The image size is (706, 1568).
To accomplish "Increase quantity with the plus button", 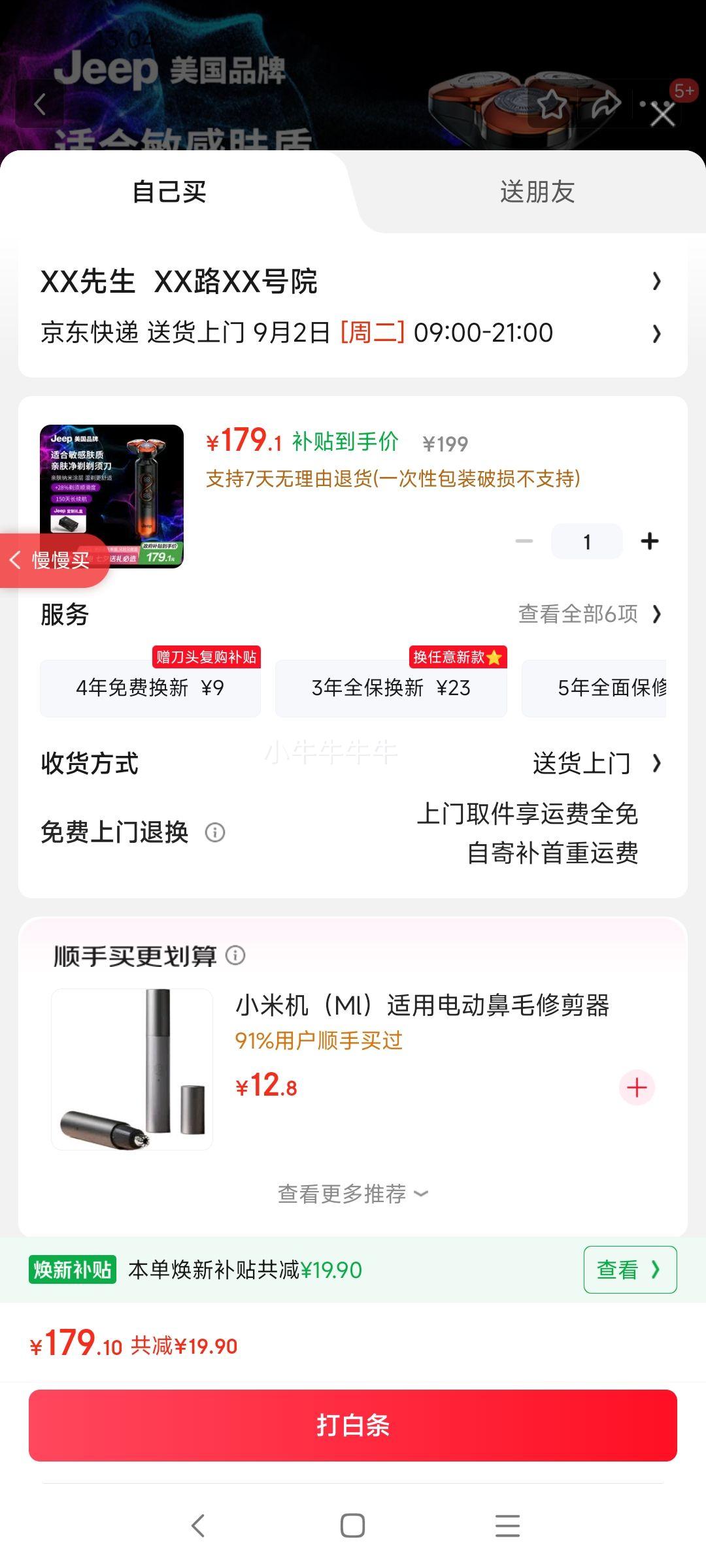I will point(649,541).
